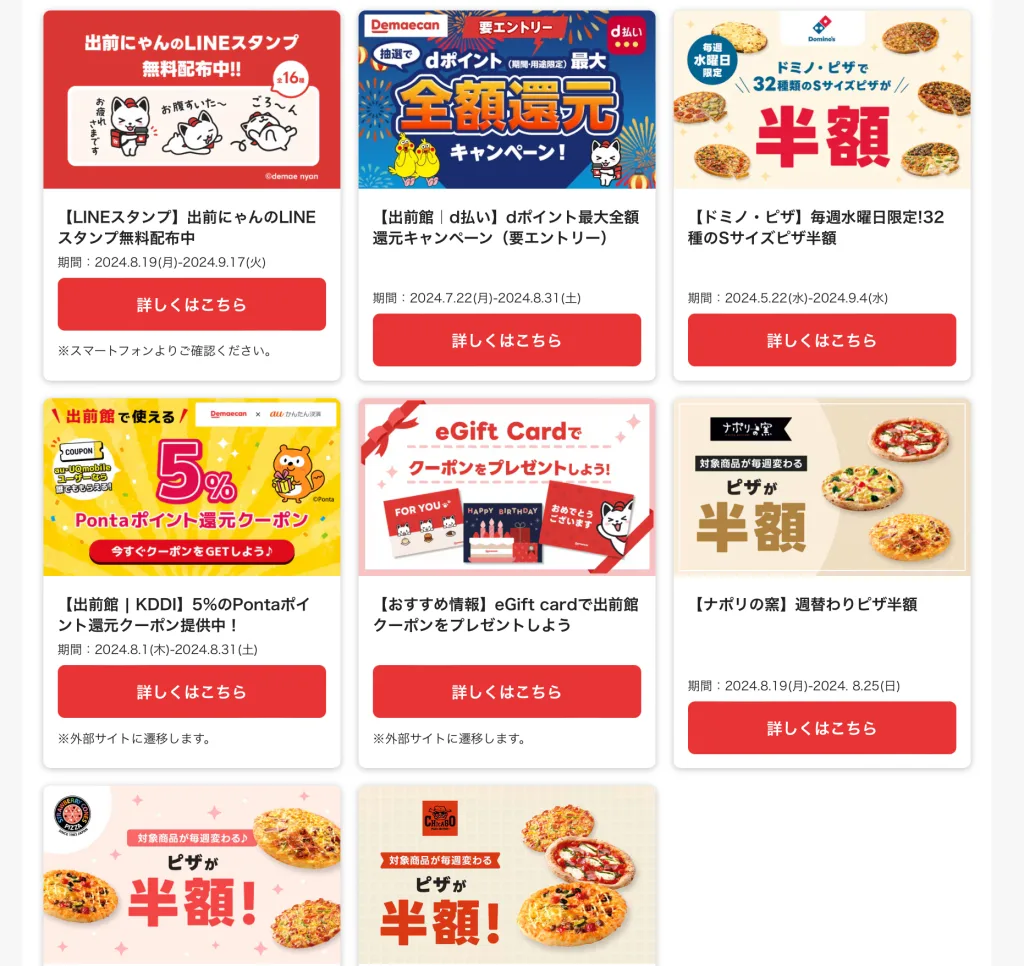Open details for dポイント最大全額還元キャンペーン

tap(506, 340)
